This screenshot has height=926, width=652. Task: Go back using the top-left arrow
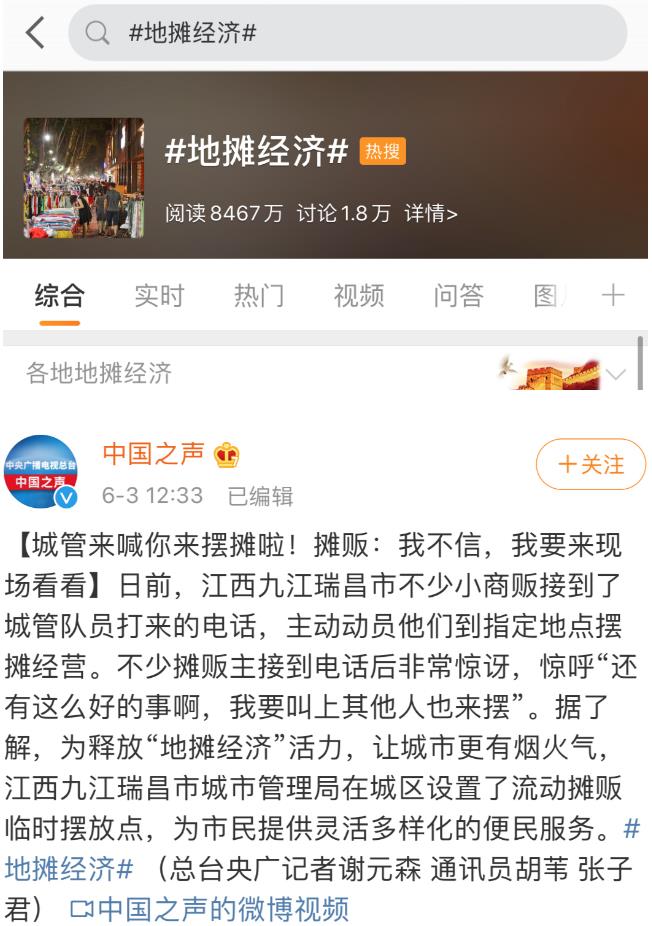click(x=35, y=33)
